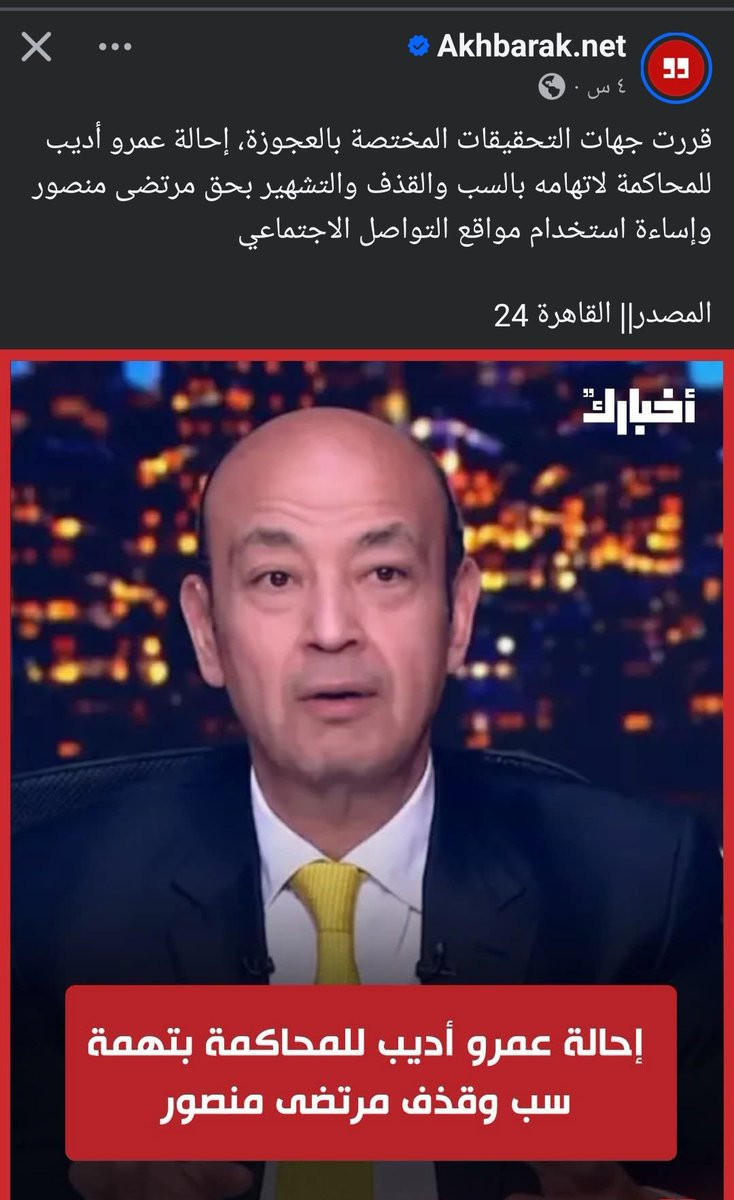Open the Akhbarak.net page profile picture
Image resolution: width=734 pixels, height=1200 pixels.
pos(677,67)
